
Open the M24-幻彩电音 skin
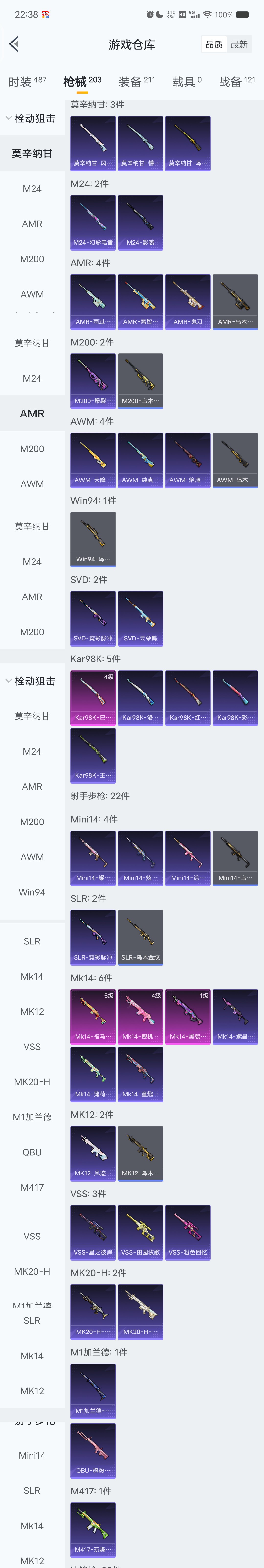click(x=93, y=222)
